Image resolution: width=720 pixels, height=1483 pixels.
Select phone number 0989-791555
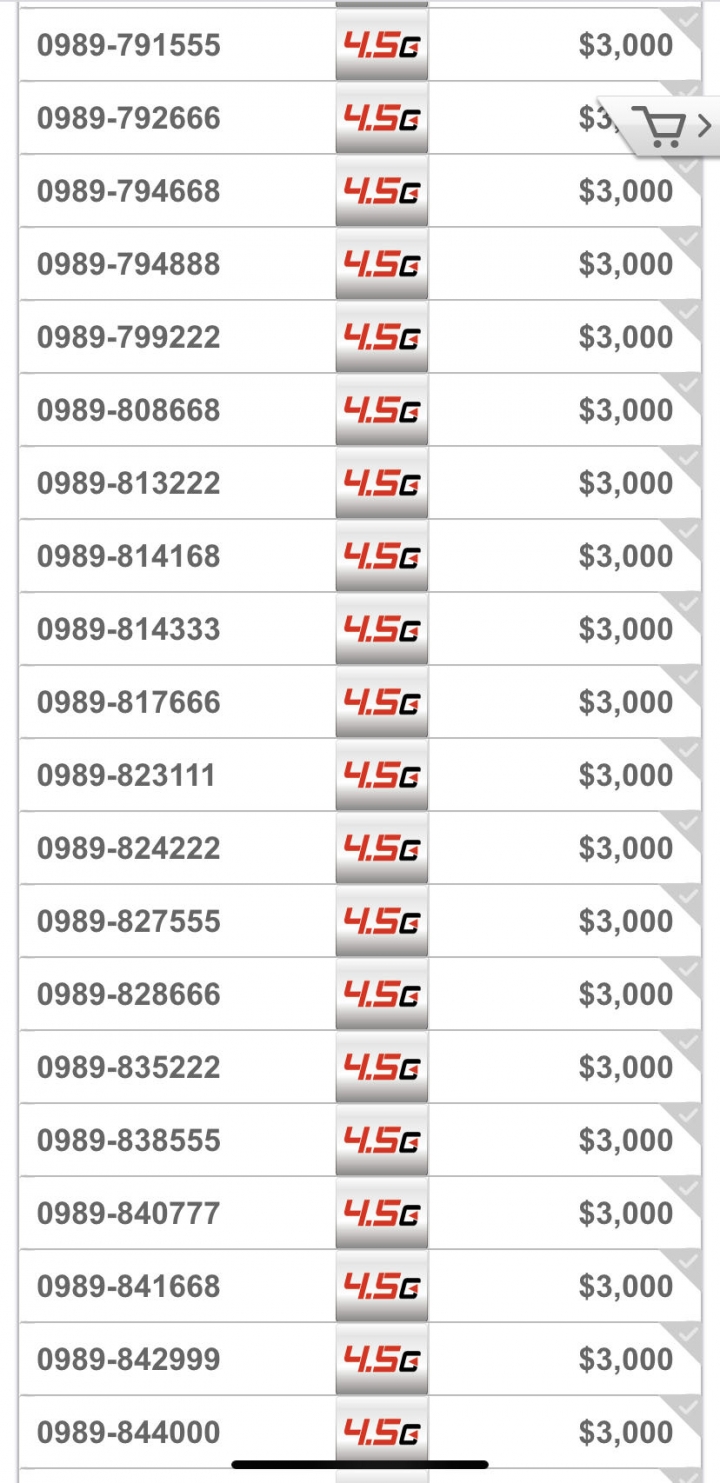click(360, 45)
